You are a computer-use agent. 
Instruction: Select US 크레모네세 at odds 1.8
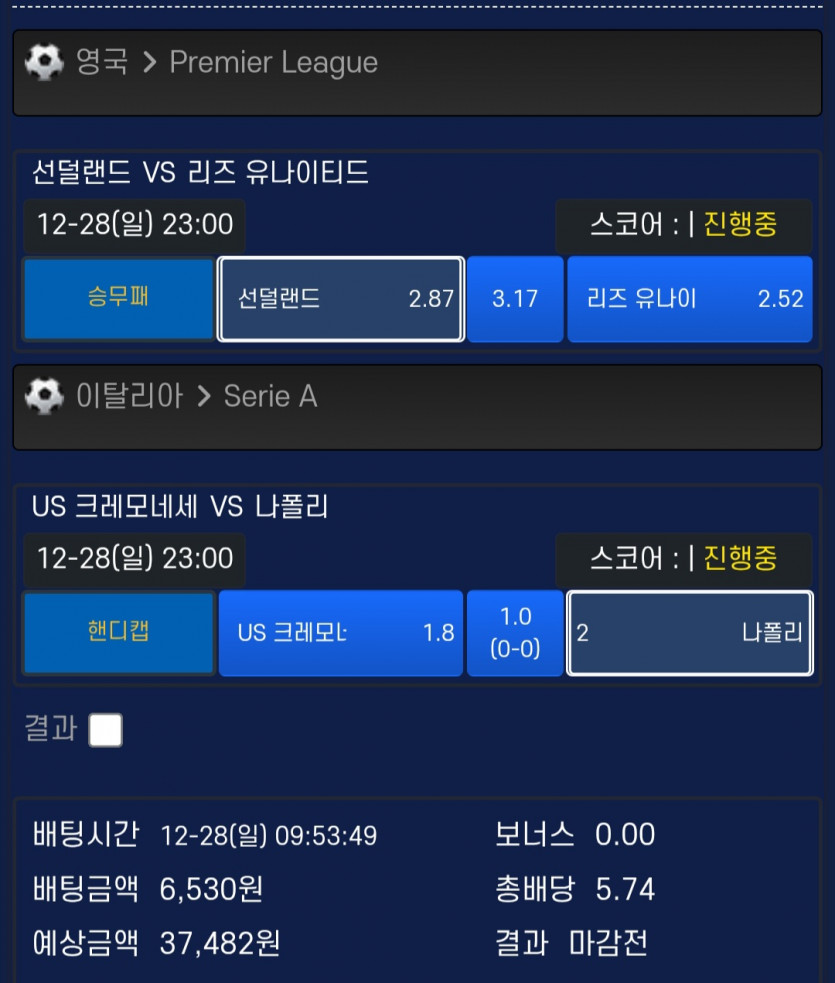pyautogui.click(x=340, y=633)
